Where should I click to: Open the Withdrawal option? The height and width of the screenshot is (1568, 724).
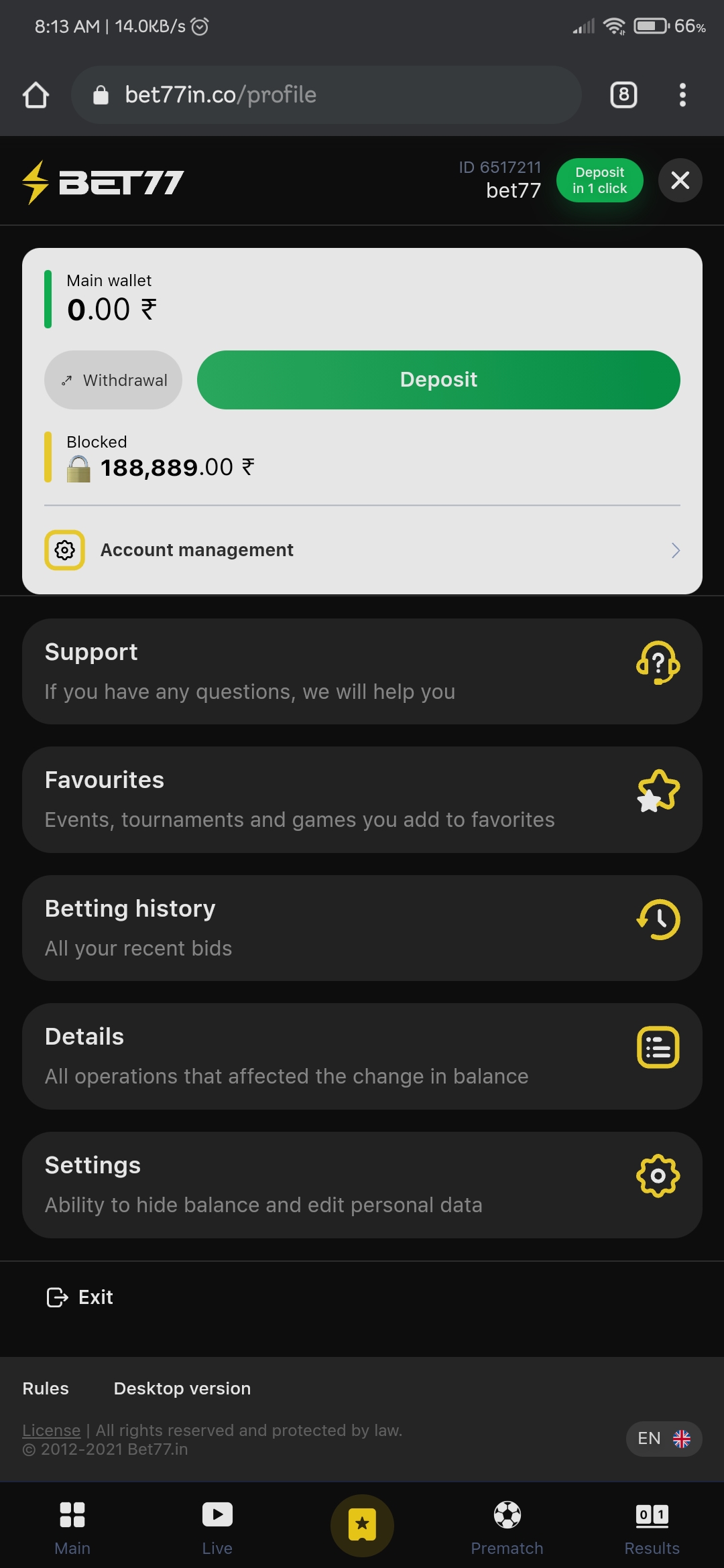coord(113,380)
